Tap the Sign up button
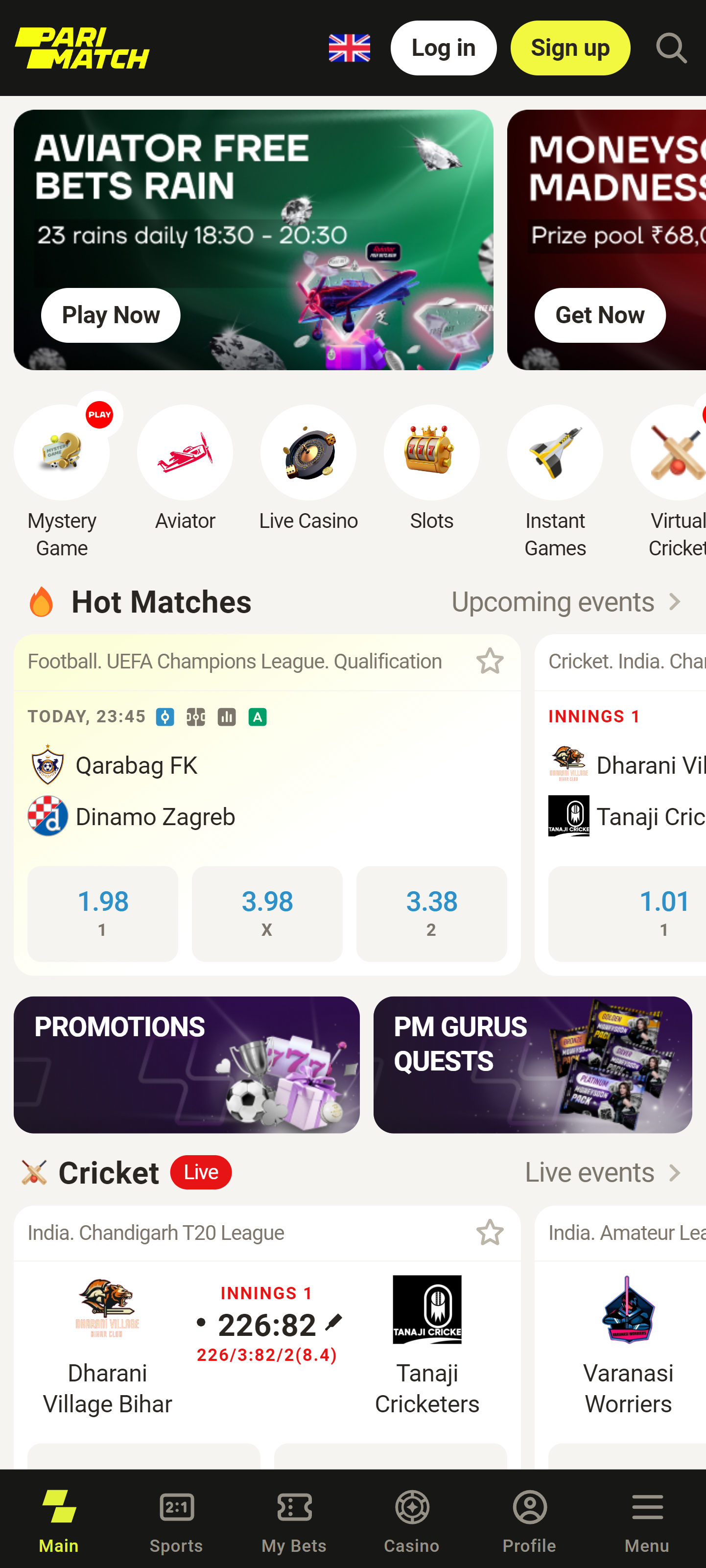 pos(570,48)
